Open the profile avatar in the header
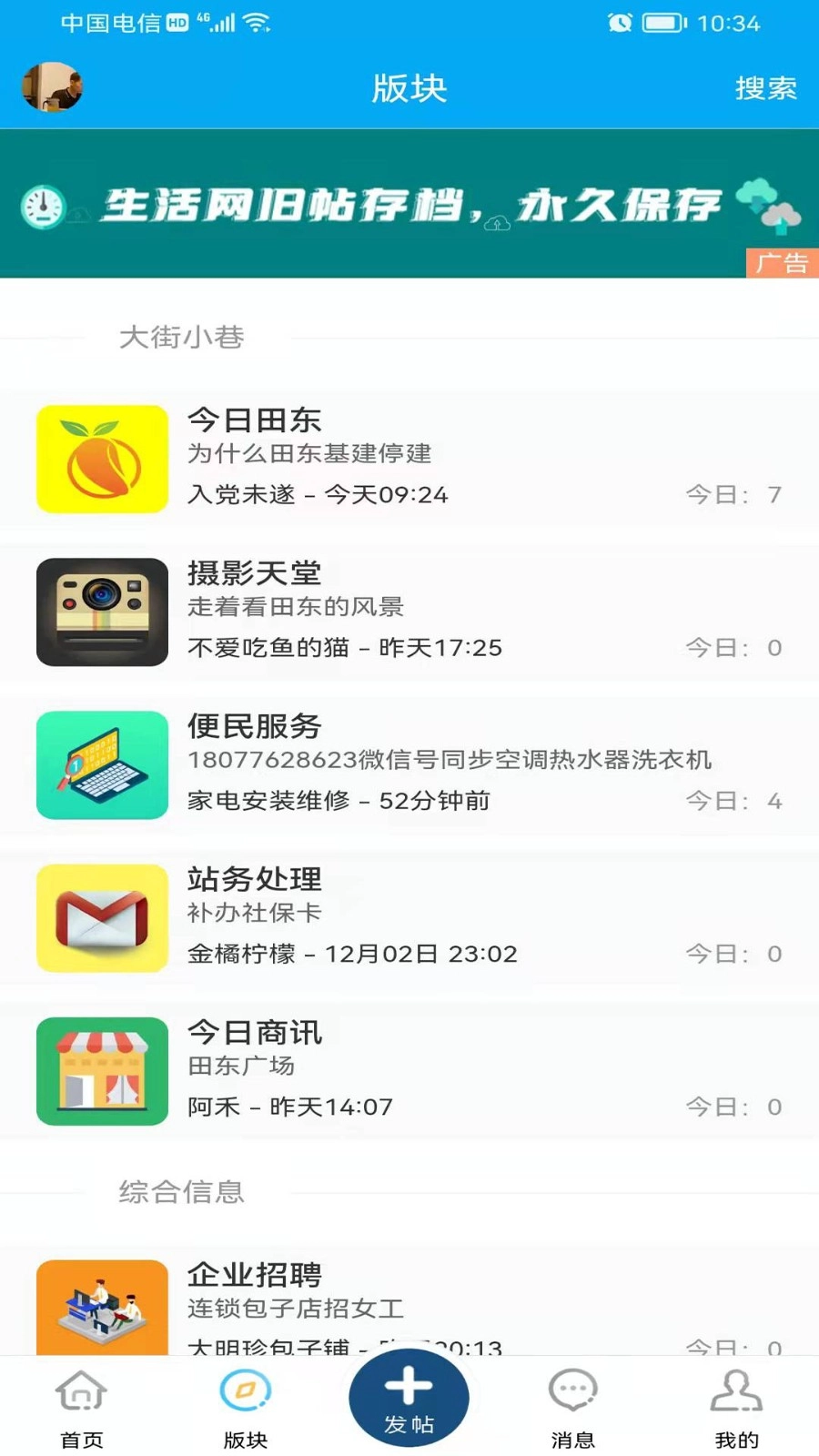This screenshot has height=1456, width=819. tap(53, 88)
